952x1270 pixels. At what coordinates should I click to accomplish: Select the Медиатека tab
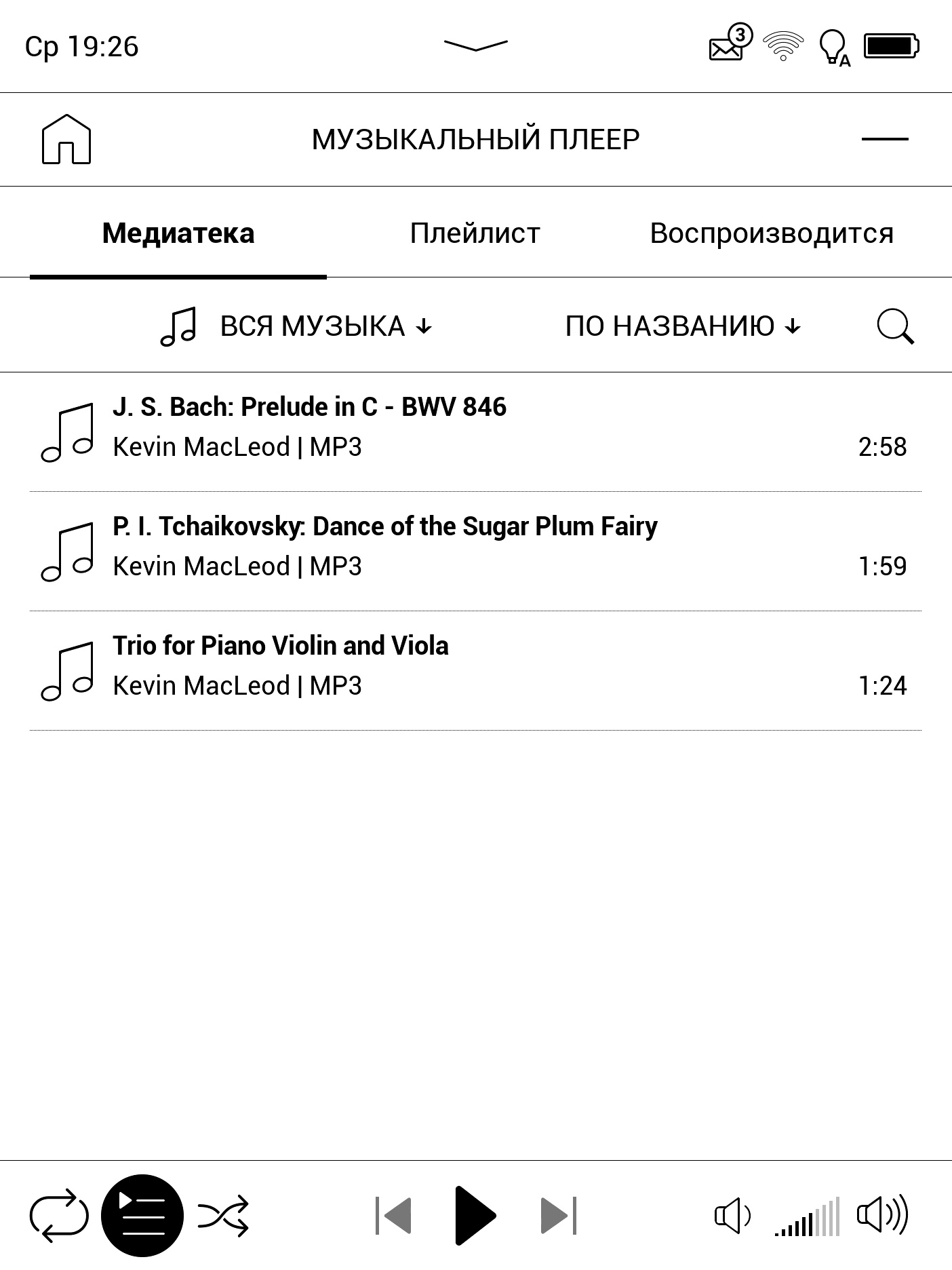178,233
